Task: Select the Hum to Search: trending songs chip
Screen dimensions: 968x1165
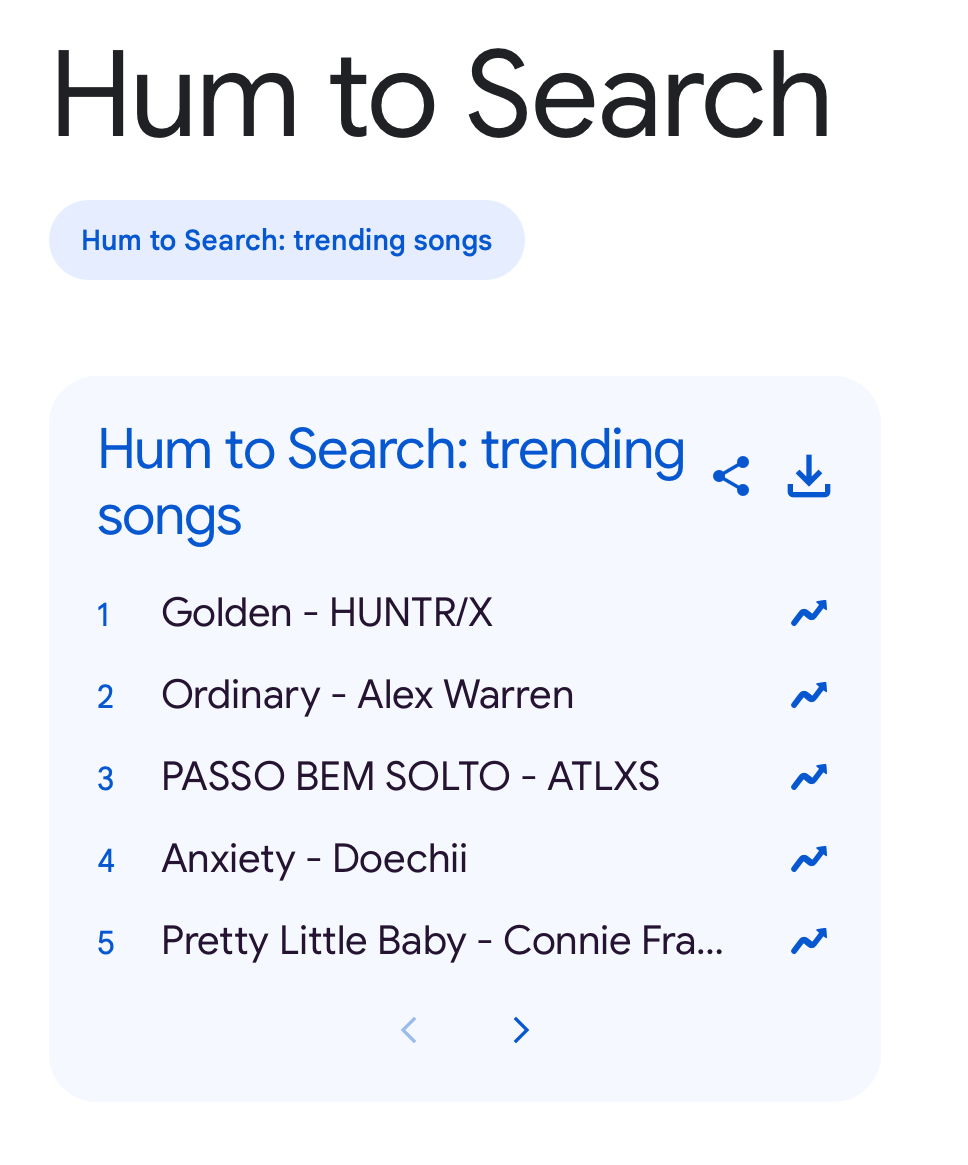Action: point(287,240)
